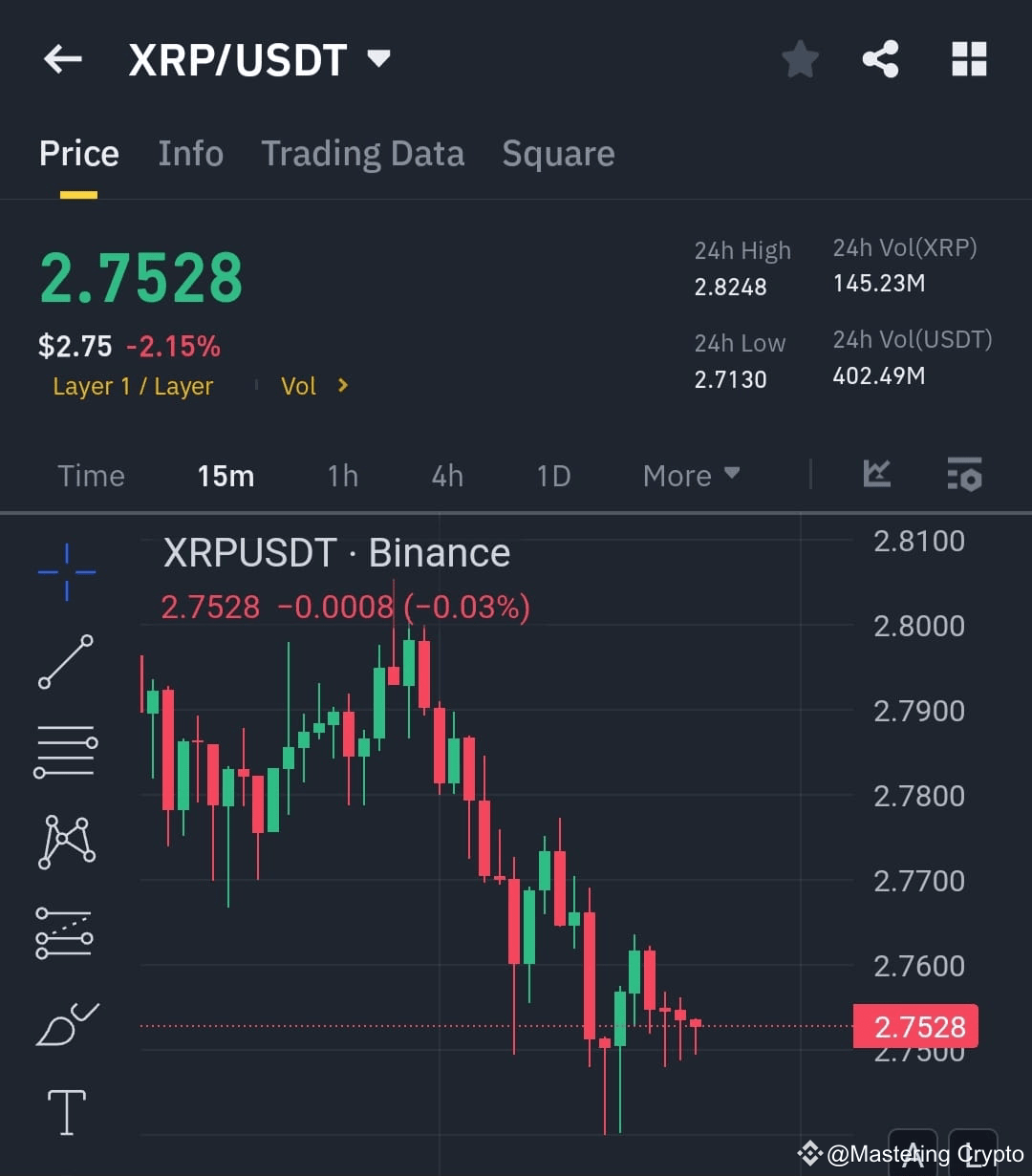
Task: Share the XRP/USDT chart
Action: click(x=880, y=58)
